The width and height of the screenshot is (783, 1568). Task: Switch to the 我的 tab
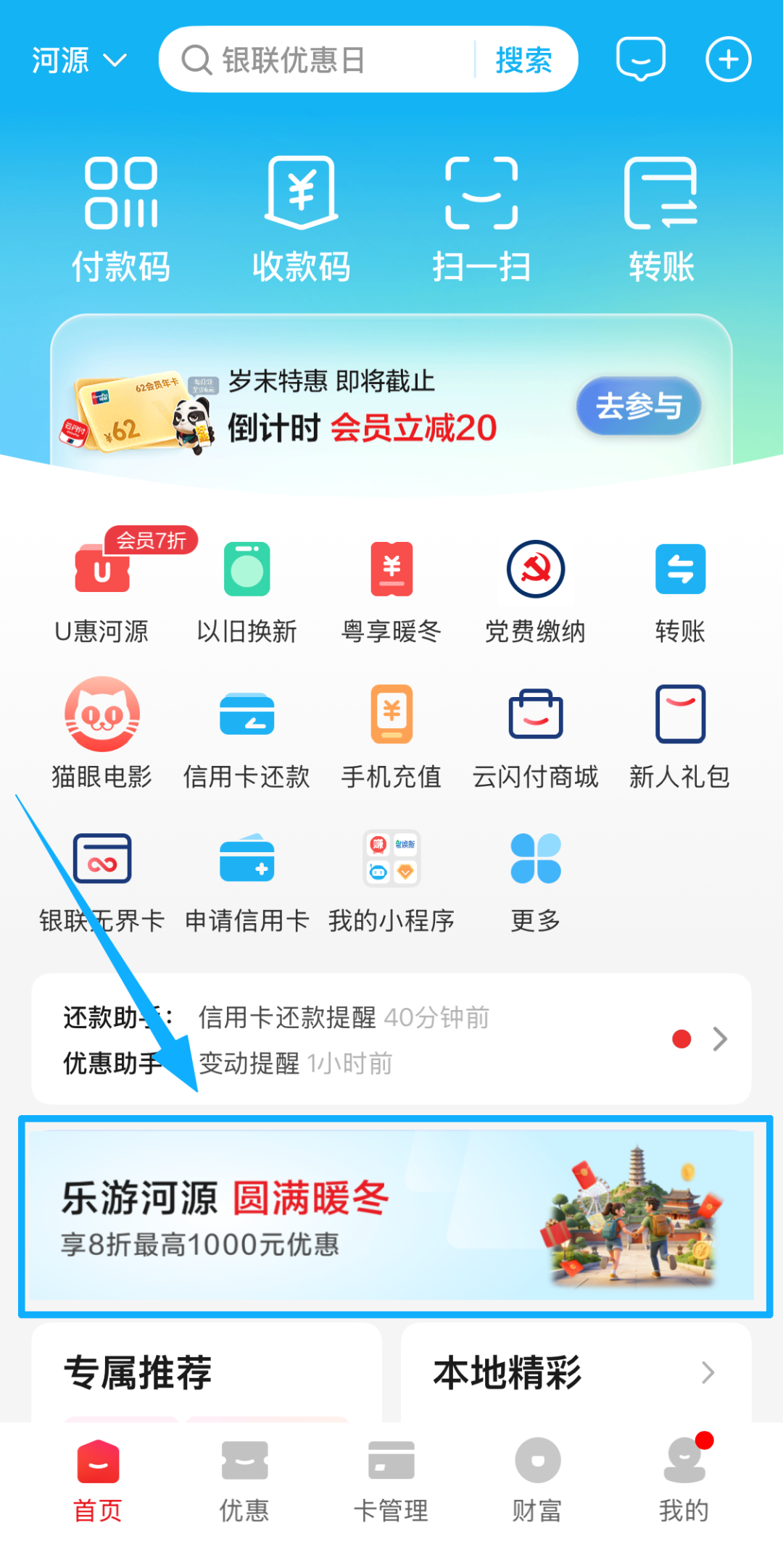pos(683,1480)
